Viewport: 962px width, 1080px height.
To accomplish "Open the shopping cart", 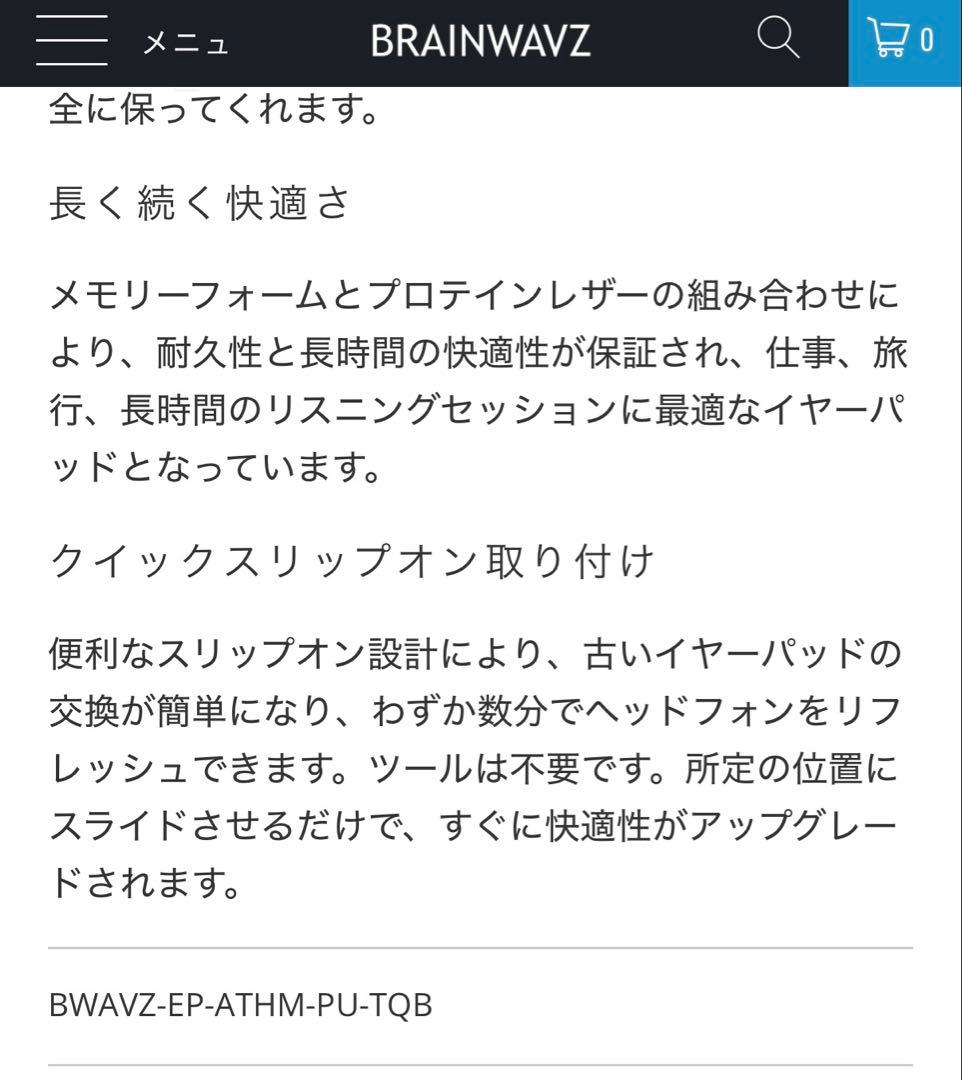I will 903,41.
